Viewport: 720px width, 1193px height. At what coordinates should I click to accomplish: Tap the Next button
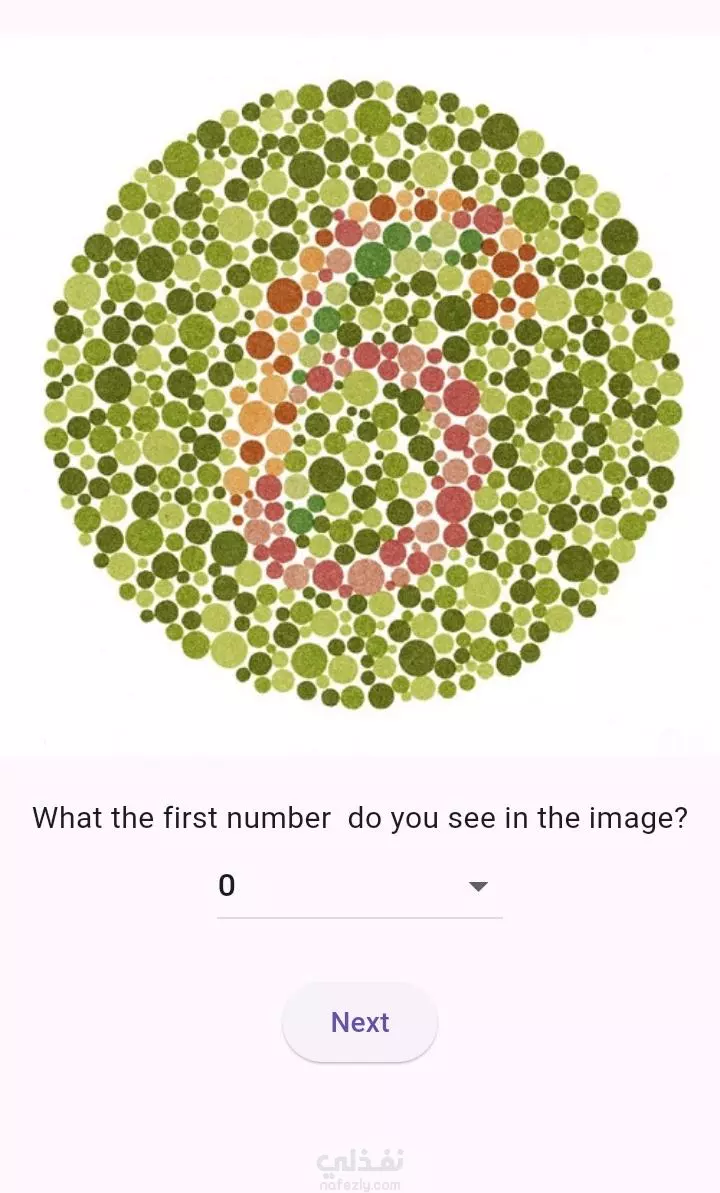pyautogui.click(x=360, y=1022)
